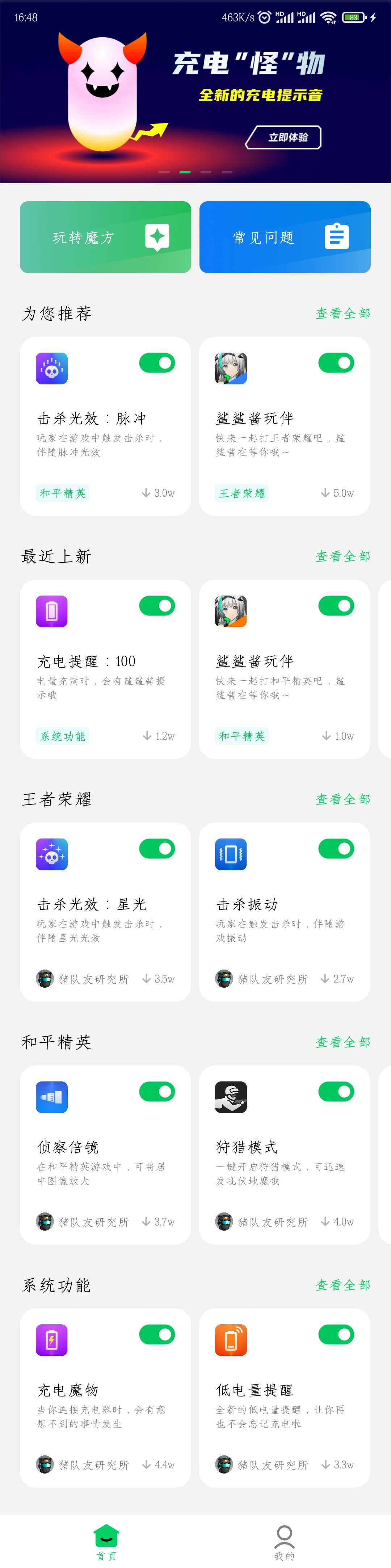Disable the 击杀光效：脉冲 switch

pos(157,363)
